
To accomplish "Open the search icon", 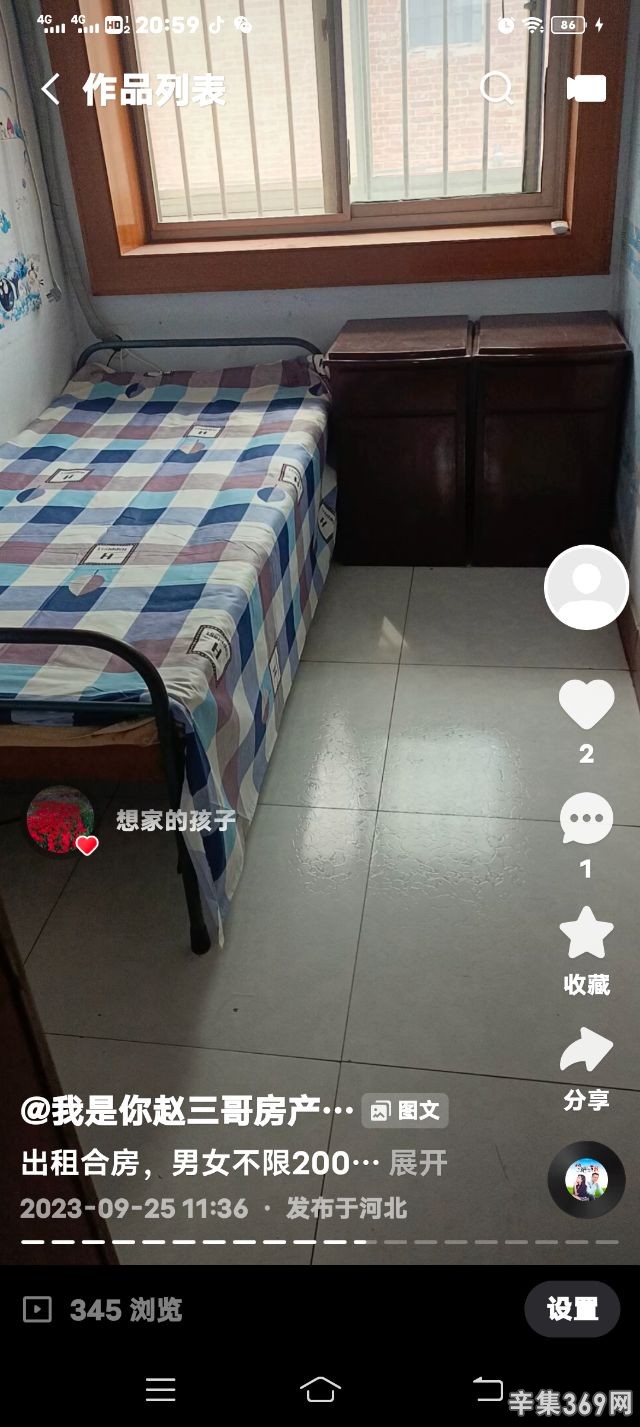I will (x=497, y=89).
